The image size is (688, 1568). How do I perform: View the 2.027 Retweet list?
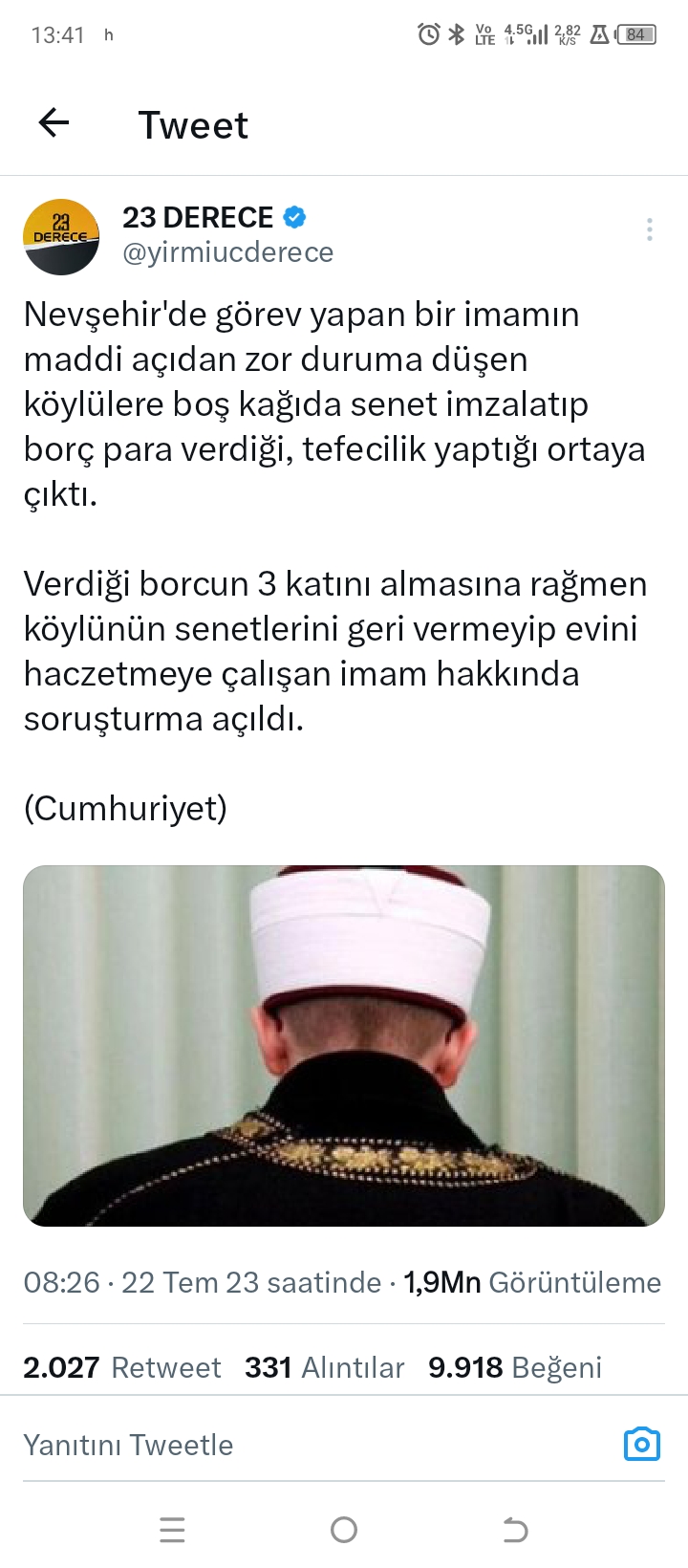(x=121, y=1367)
